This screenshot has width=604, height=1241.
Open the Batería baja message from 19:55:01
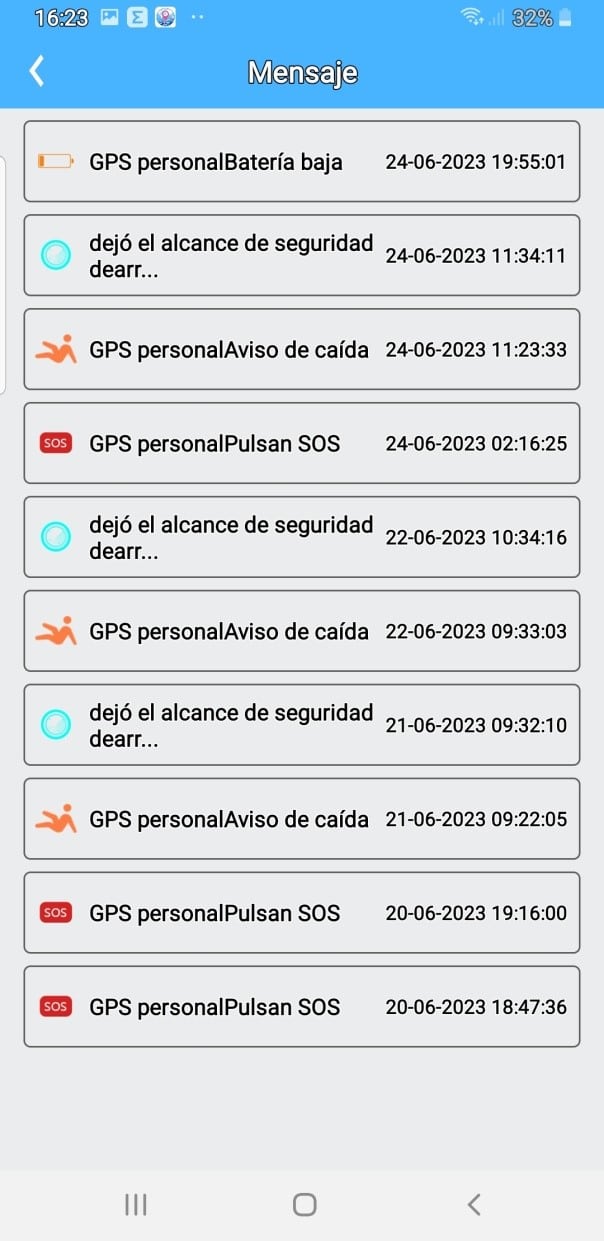(x=301, y=162)
